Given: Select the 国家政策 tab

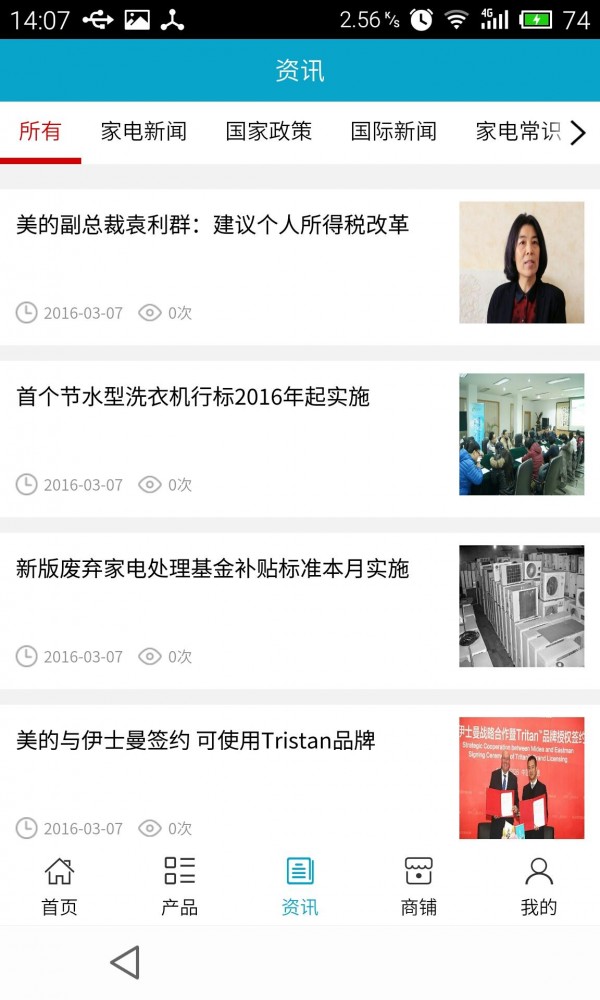Looking at the screenshot, I should click(x=268, y=131).
